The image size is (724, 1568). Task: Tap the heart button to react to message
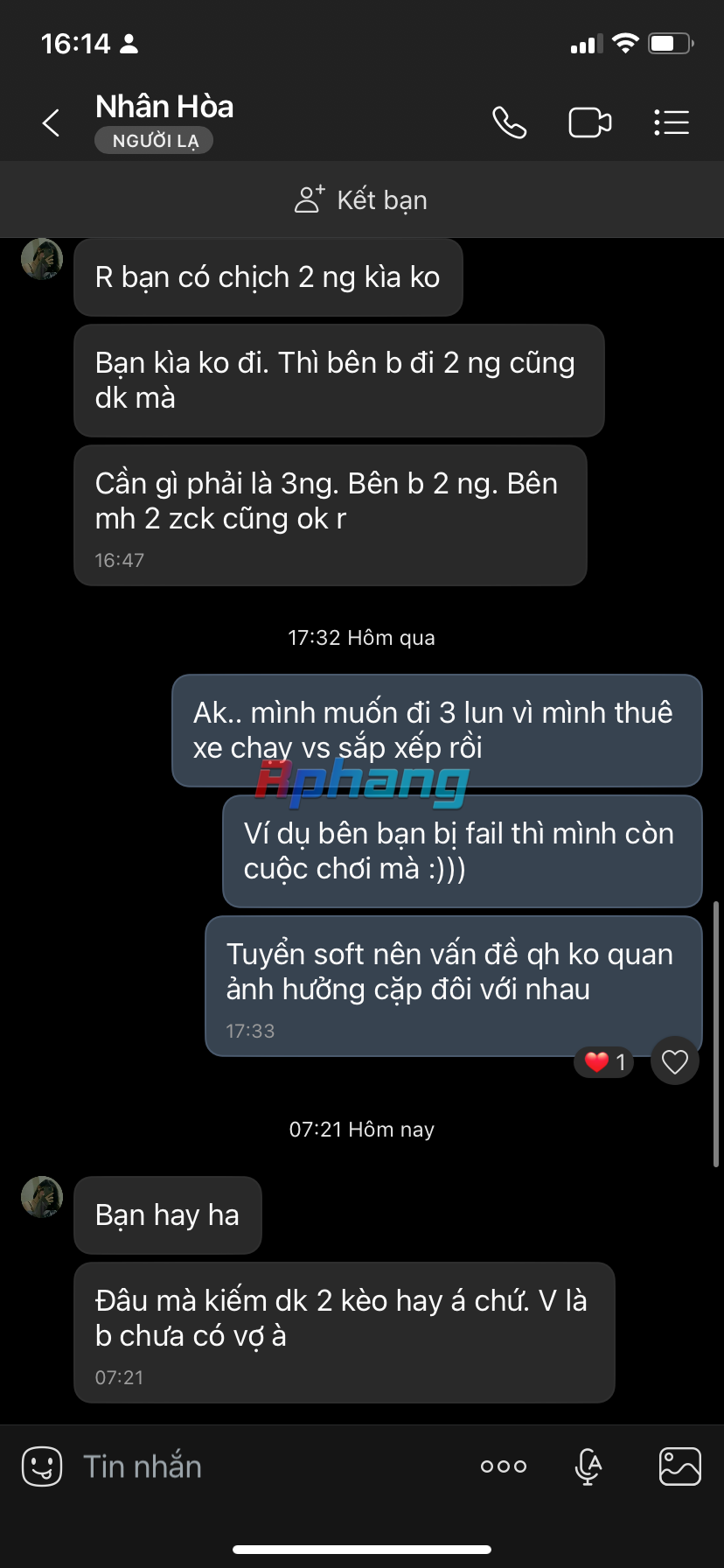675,1061
